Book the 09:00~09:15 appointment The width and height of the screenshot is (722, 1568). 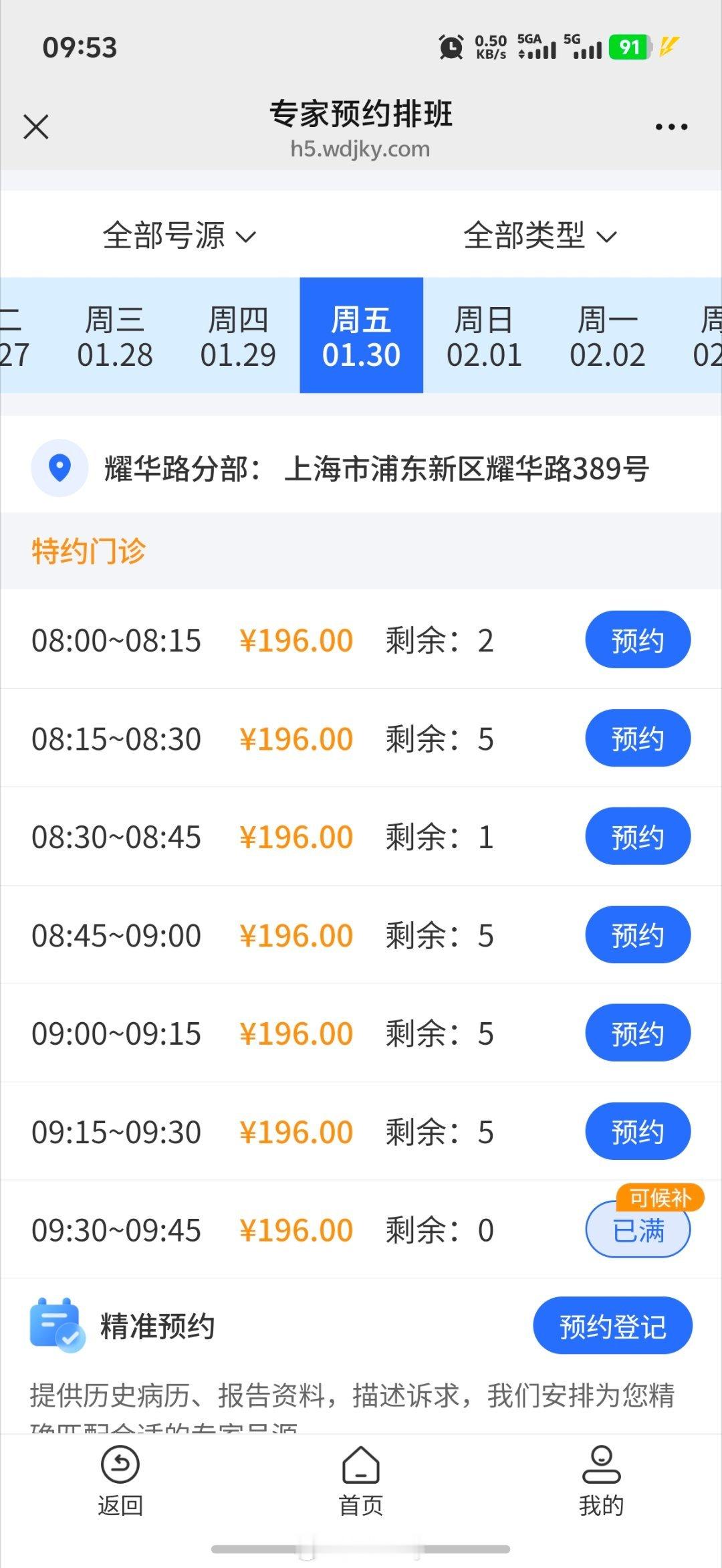638,1034
